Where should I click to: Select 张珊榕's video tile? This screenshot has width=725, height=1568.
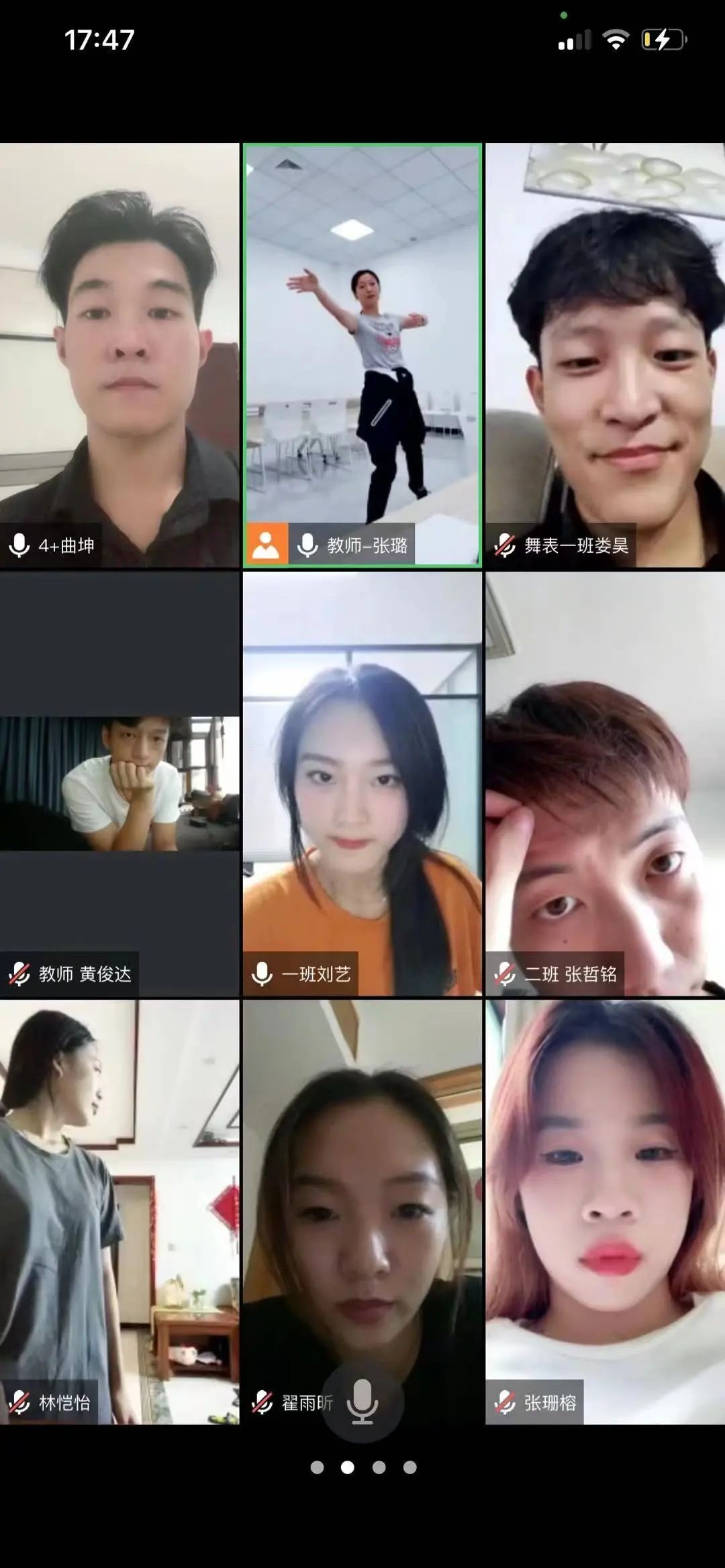pyautogui.click(x=606, y=1211)
